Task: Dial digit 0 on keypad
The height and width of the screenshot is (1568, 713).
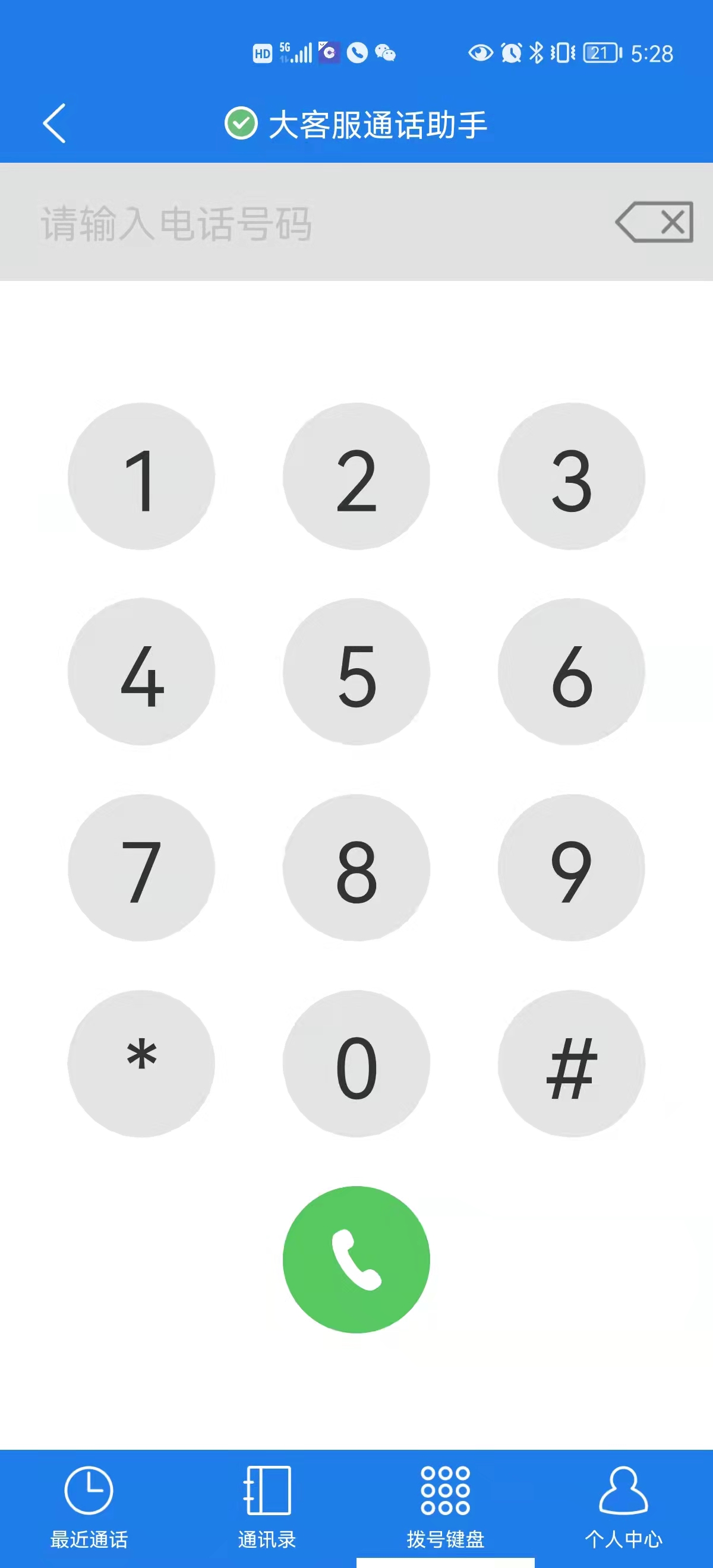Action: (356, 1064)
